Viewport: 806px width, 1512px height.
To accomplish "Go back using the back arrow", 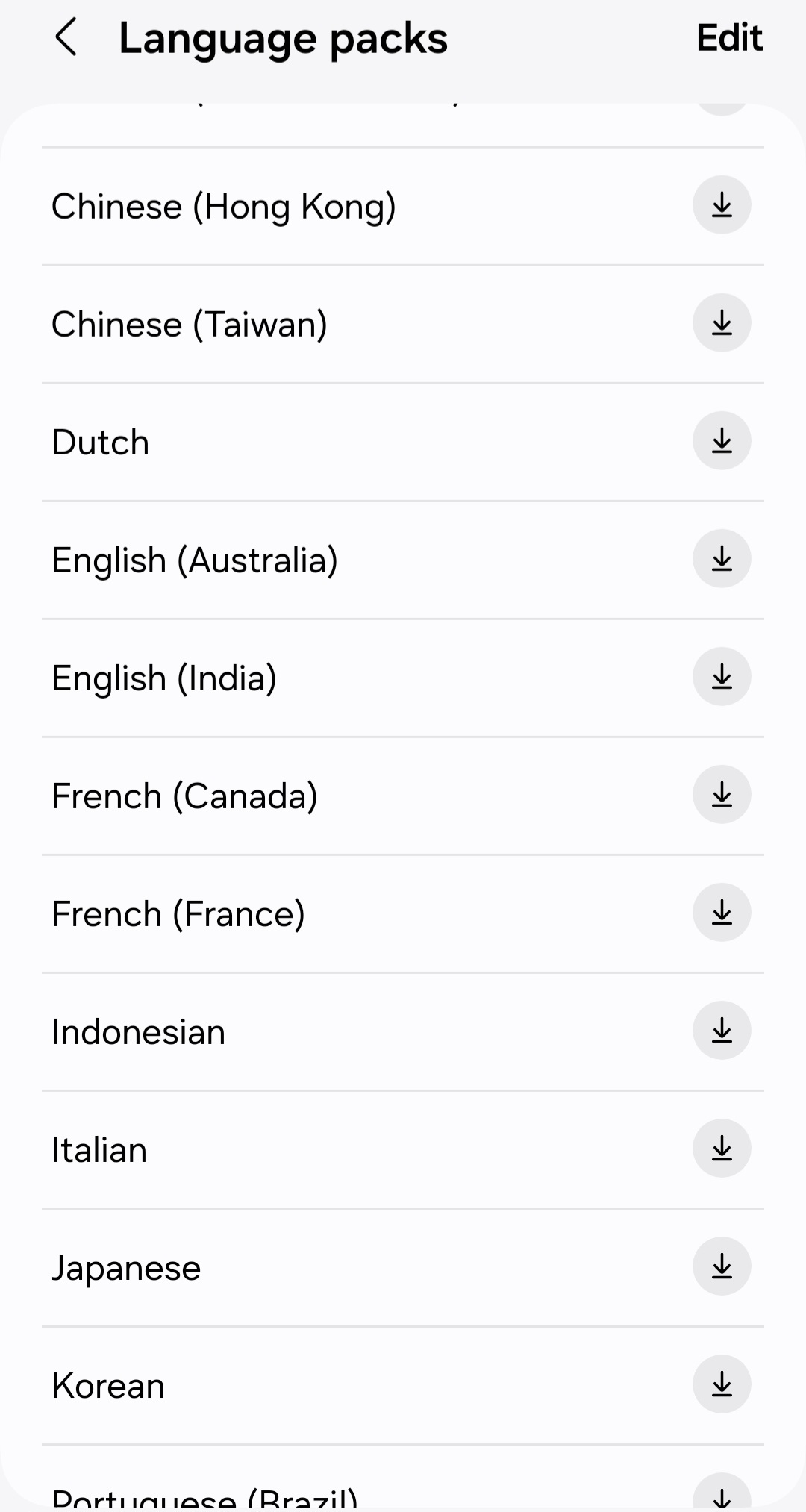I will click(x=67, y=37).
